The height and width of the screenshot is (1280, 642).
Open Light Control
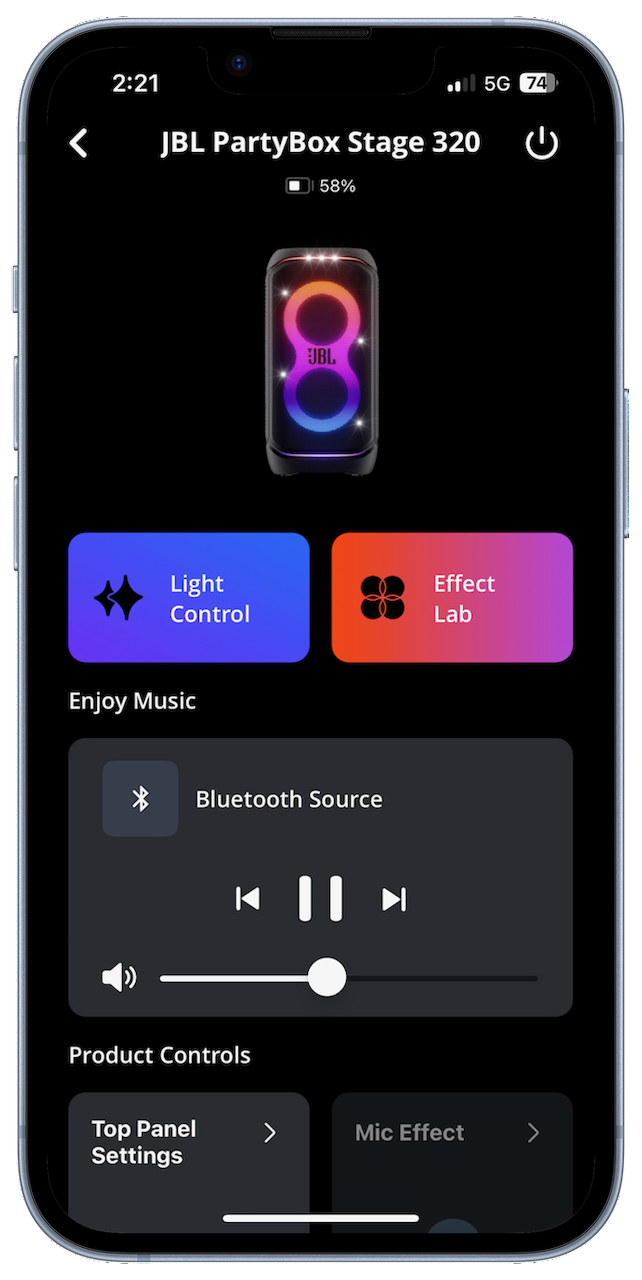(189, 598)
